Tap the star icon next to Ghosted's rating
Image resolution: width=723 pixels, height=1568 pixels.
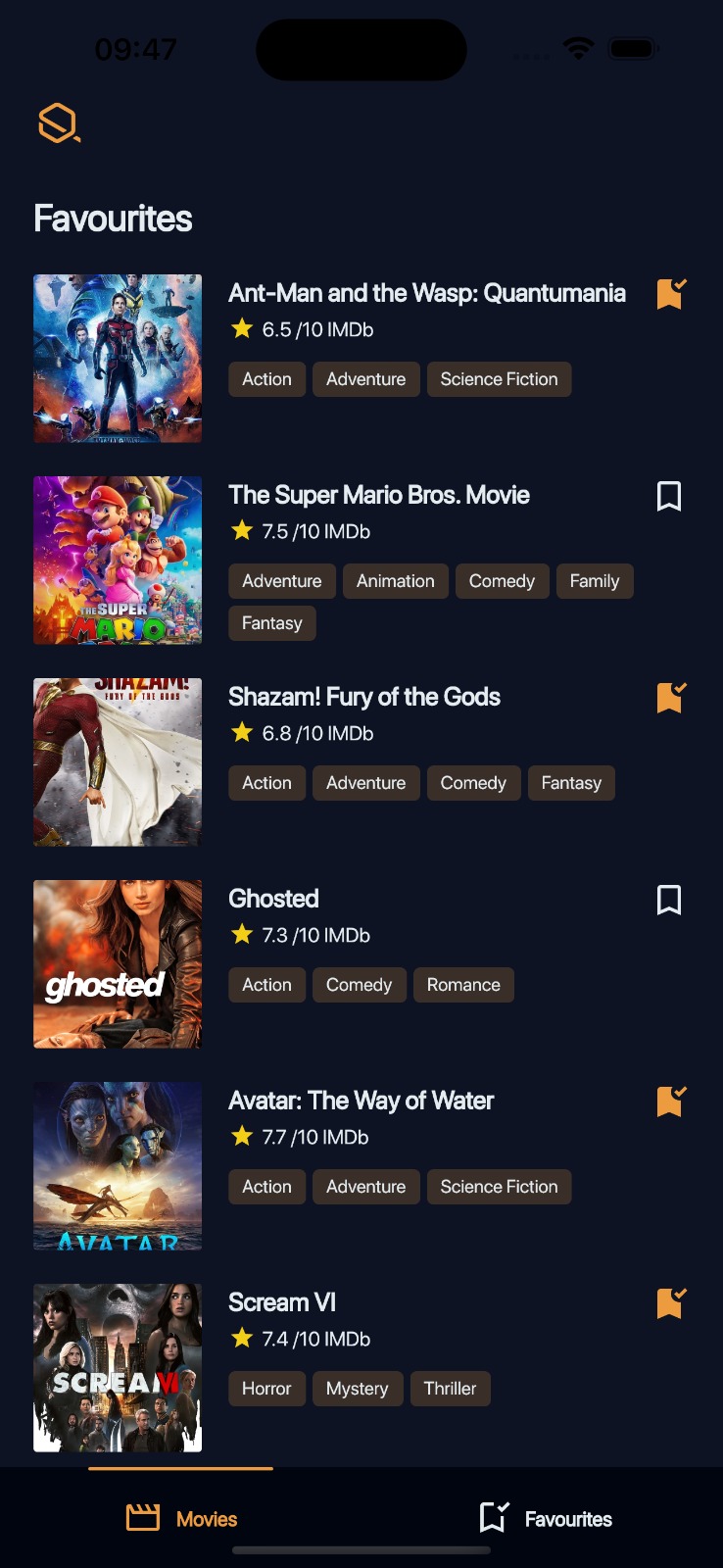(x=241, y=934)
